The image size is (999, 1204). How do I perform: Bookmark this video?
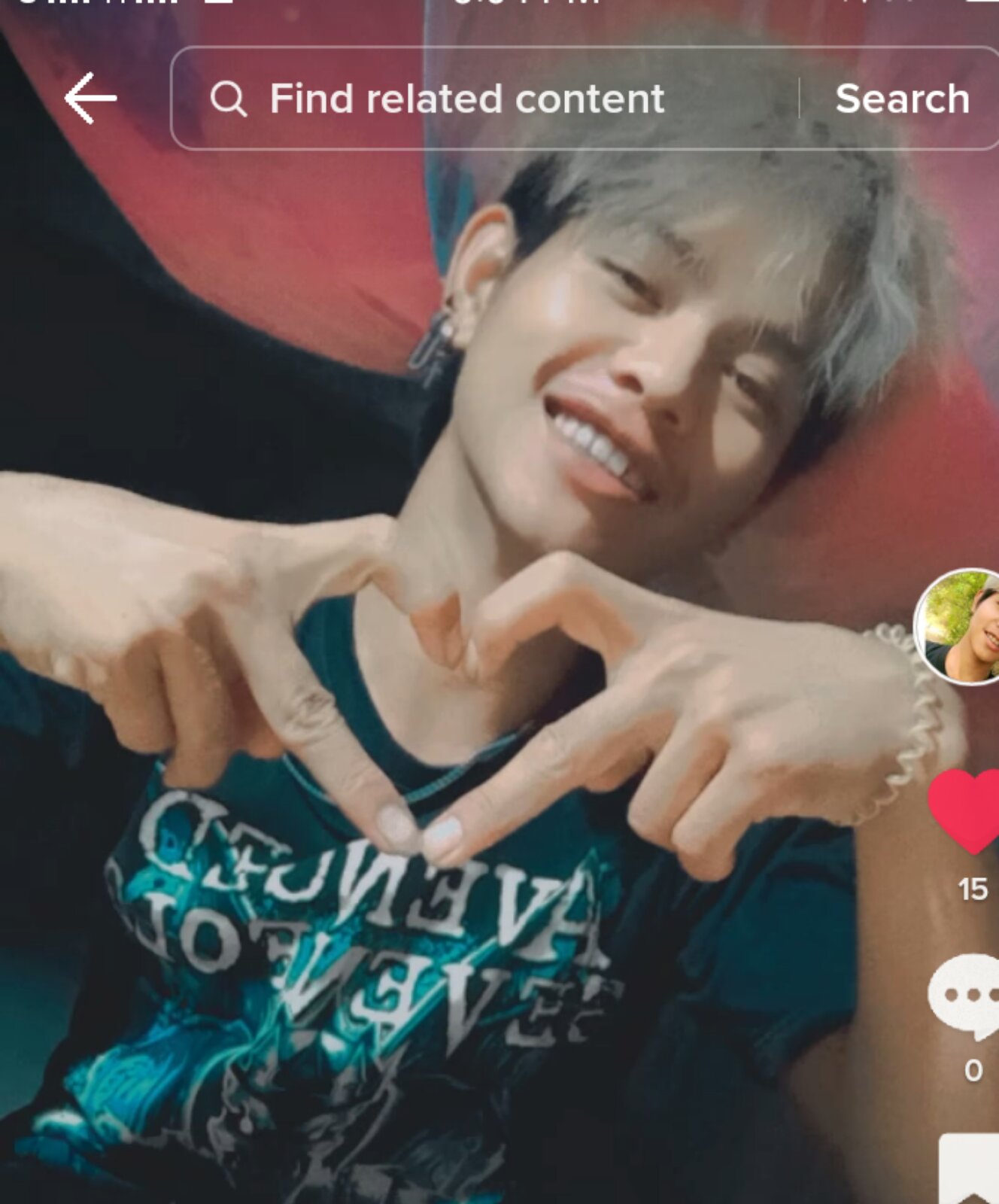[969, 1169]
